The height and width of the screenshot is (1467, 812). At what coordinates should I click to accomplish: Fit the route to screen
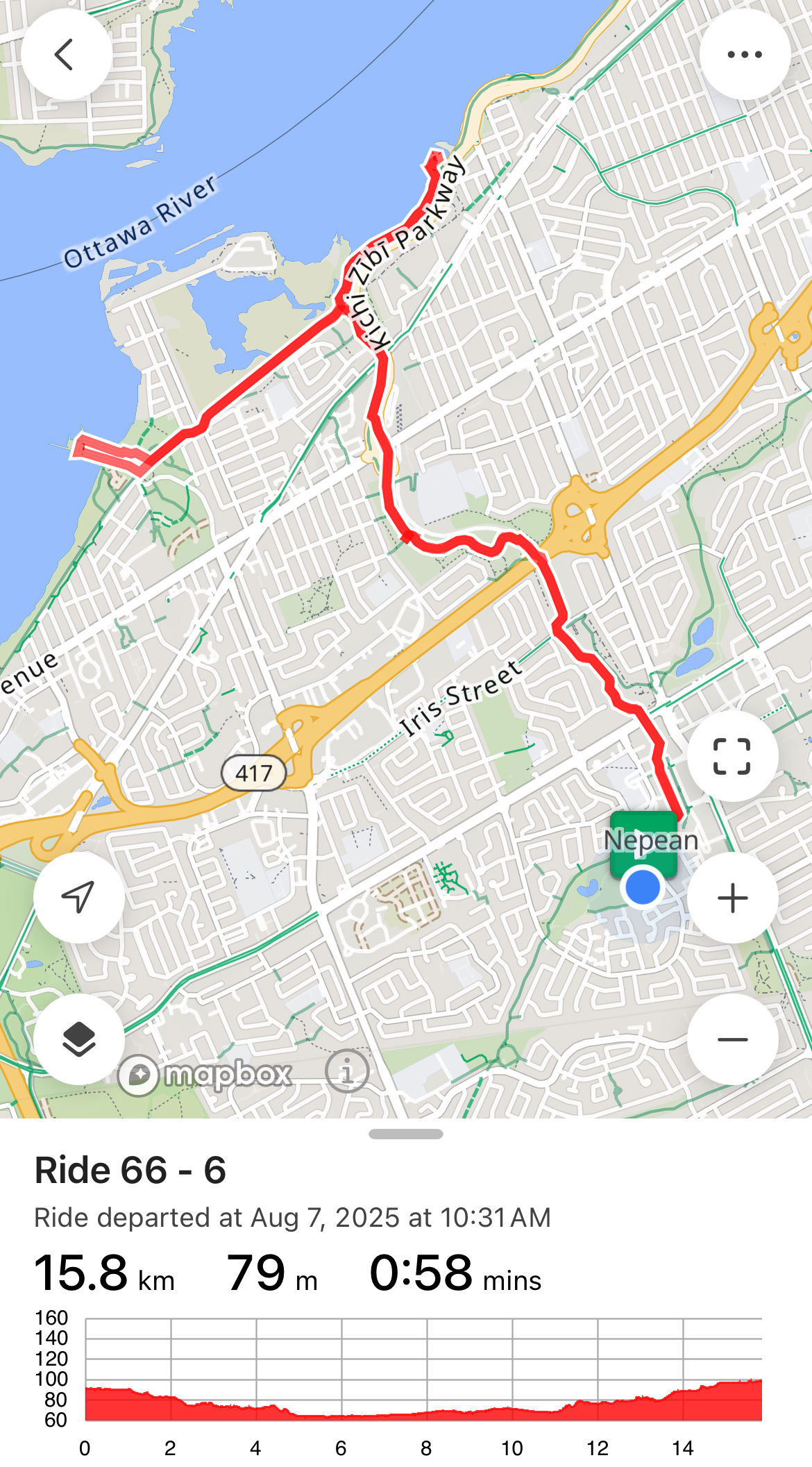coord(732,756)
